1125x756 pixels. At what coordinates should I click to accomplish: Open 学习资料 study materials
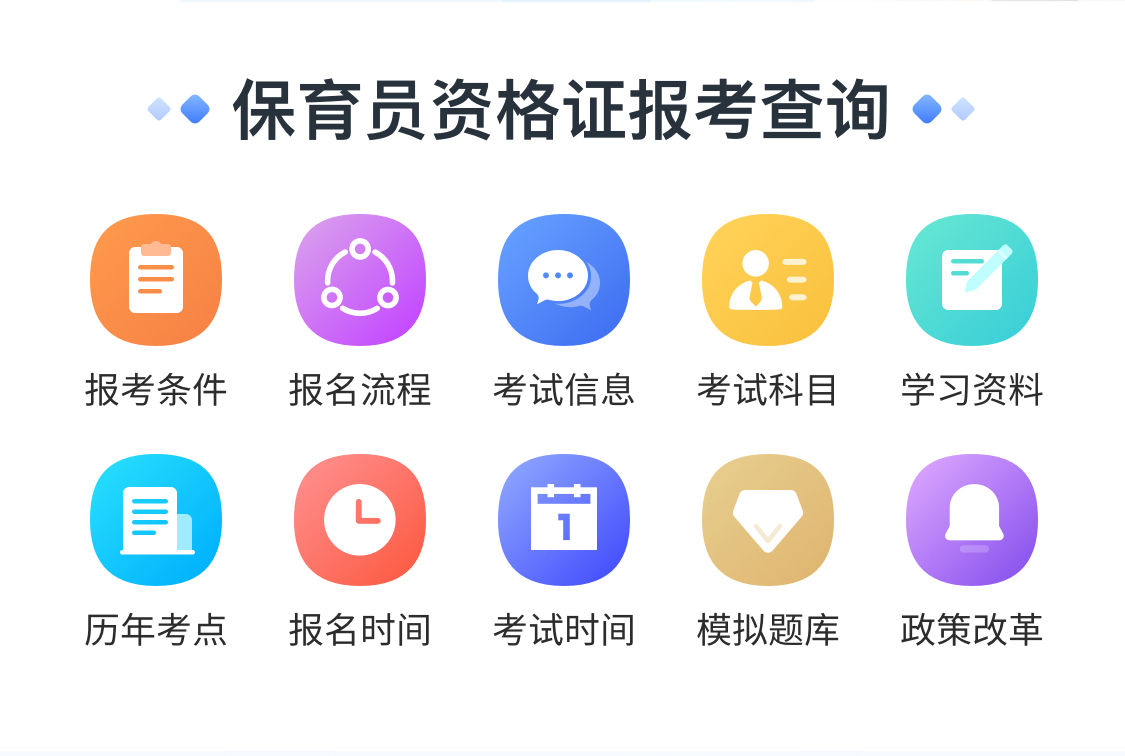[x=972, y=280]
